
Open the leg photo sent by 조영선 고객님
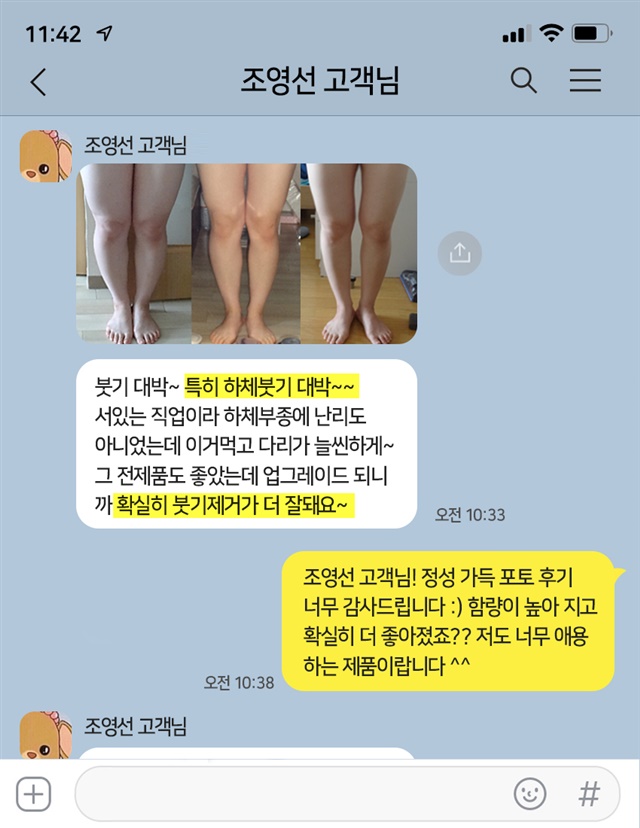click(x=247, y=253)
